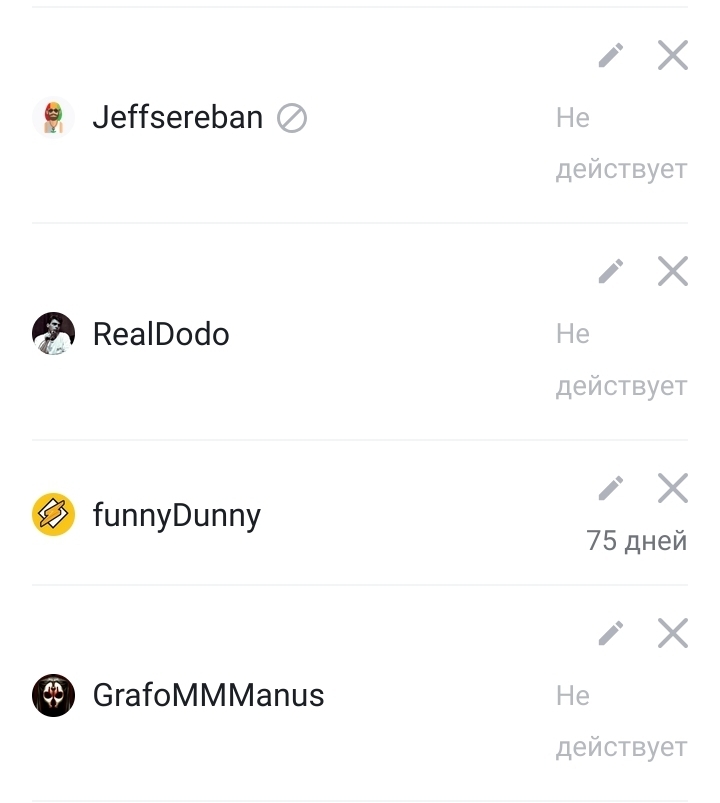720x803 pixels.
Task: Remove RealDodo from the list
Action: pos(673,271)
